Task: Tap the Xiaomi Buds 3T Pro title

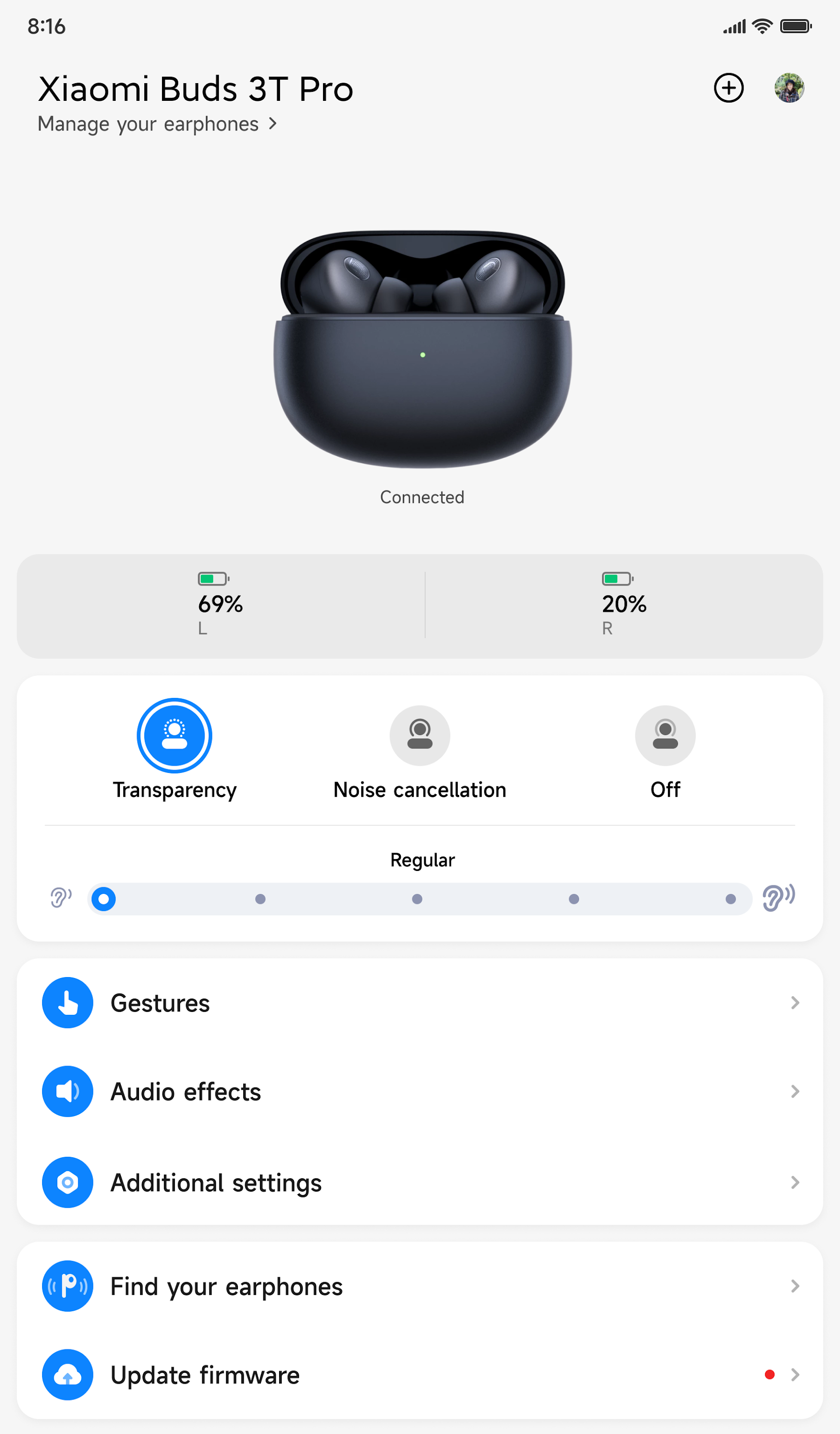Action: coord(195,88)
